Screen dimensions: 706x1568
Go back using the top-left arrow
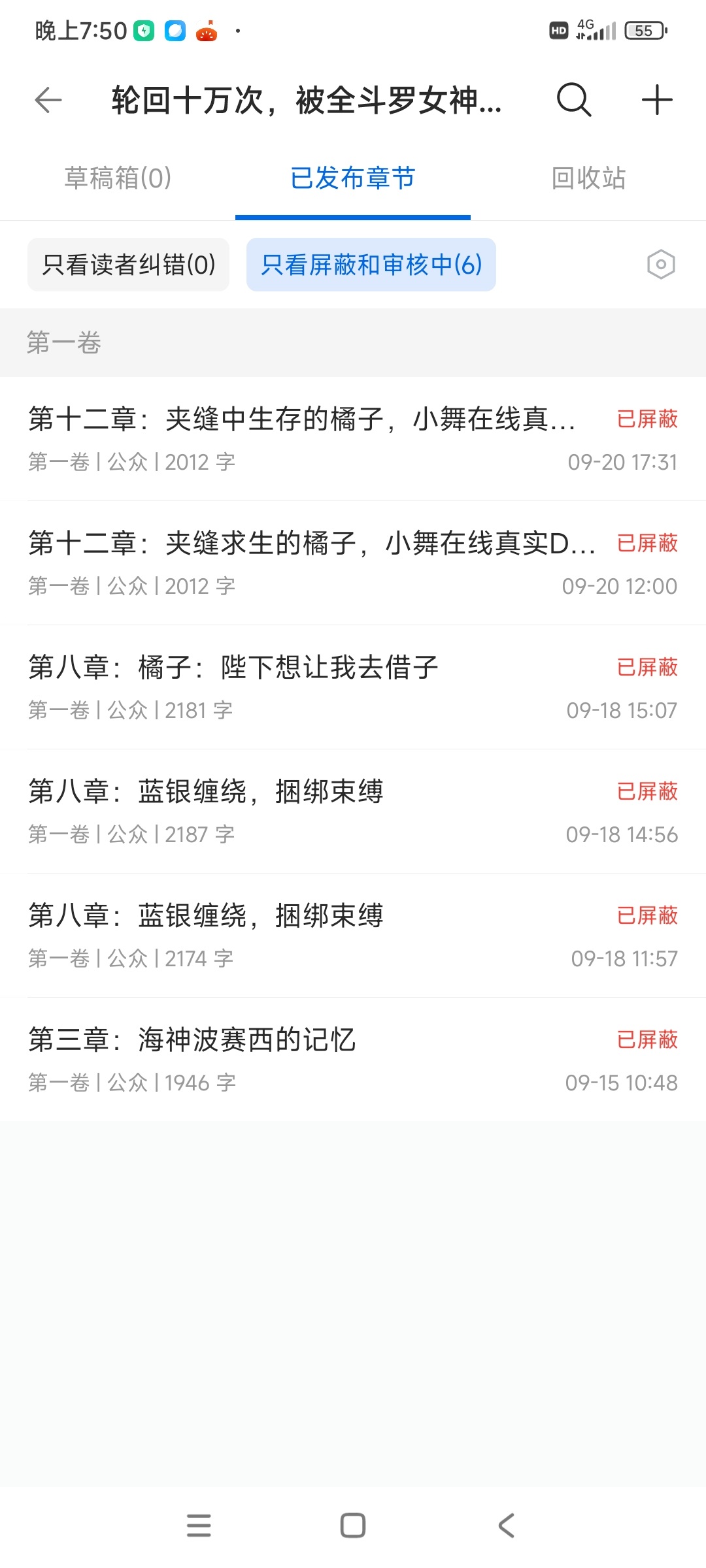48,101
